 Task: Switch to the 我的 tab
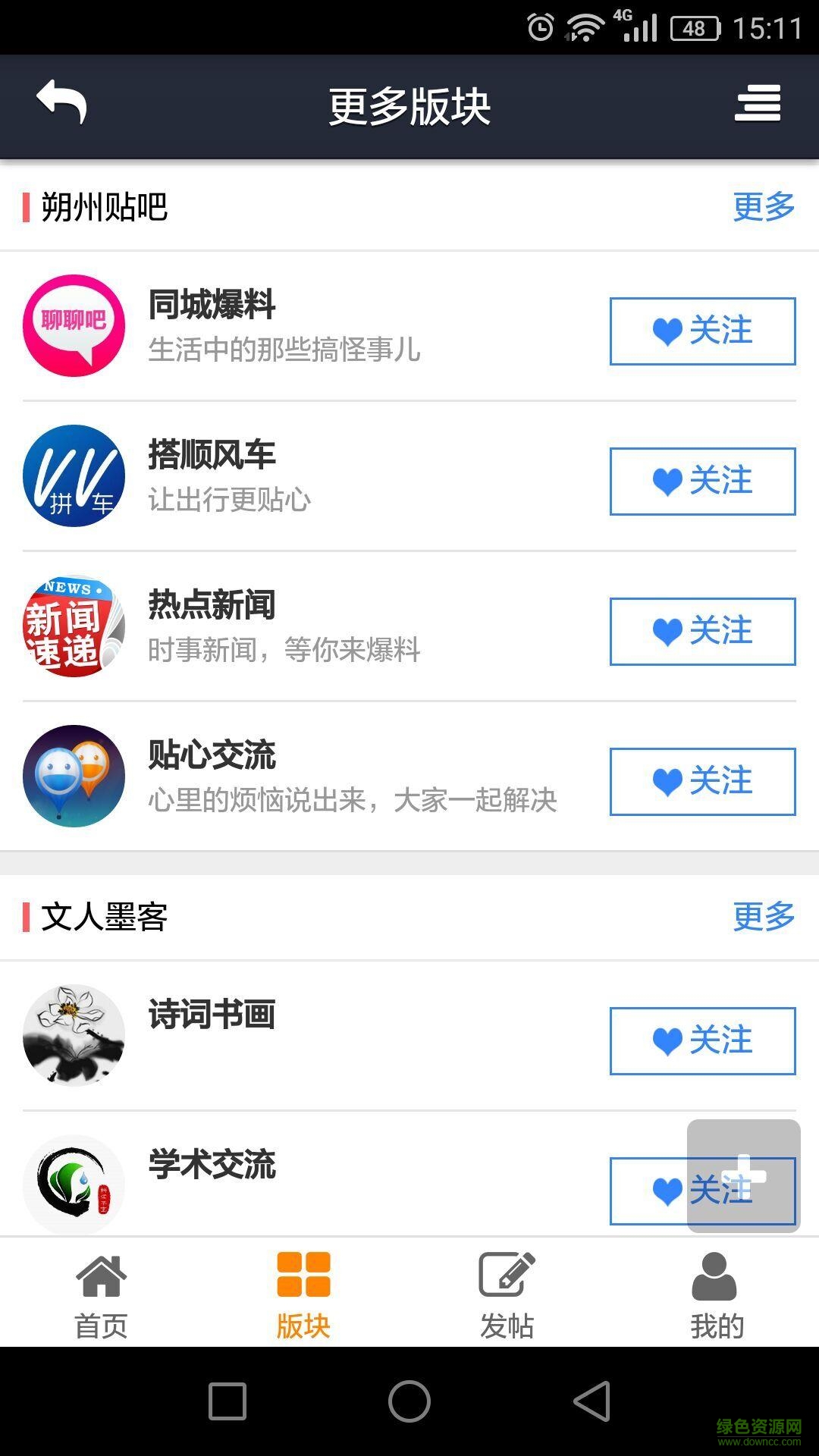coord(716,1294)
